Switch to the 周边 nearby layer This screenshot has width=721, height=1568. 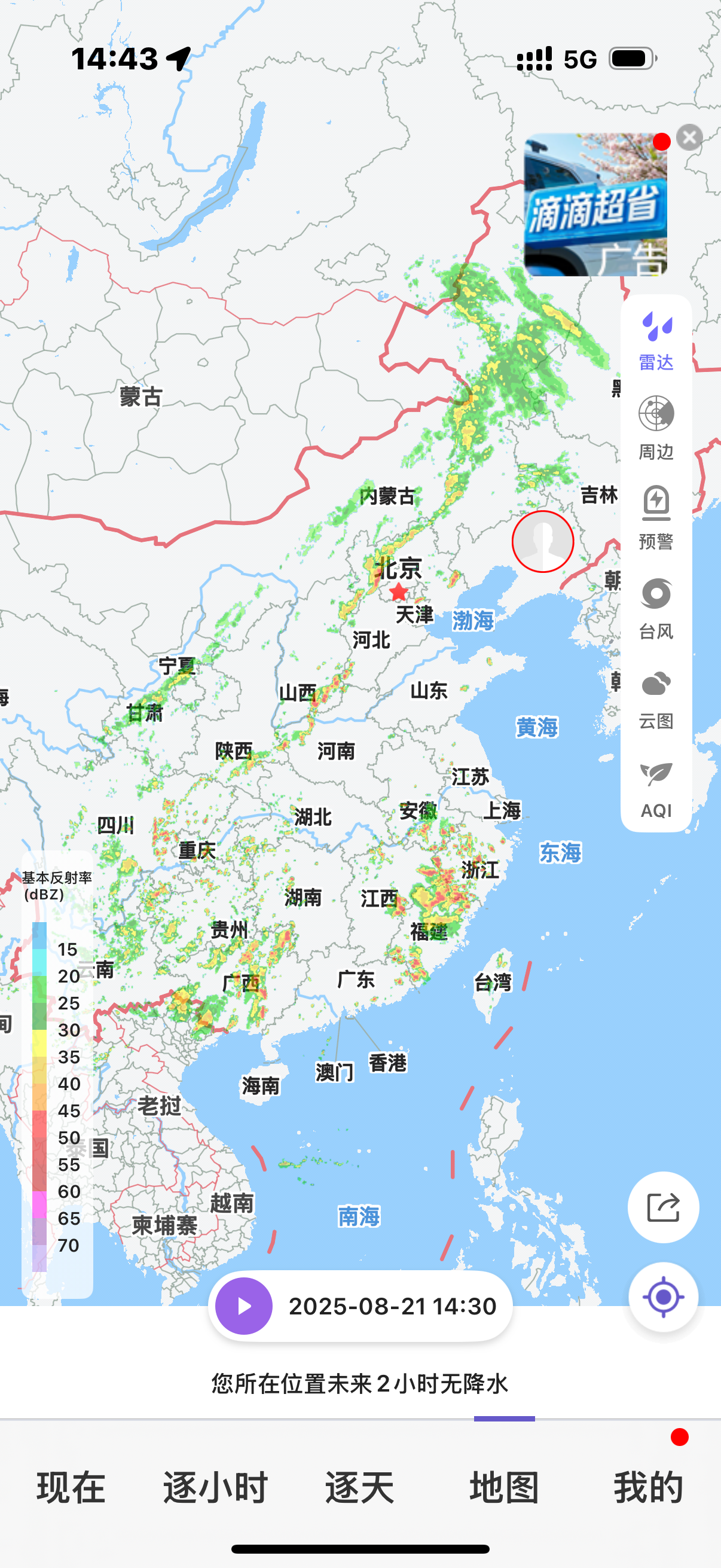656,428
